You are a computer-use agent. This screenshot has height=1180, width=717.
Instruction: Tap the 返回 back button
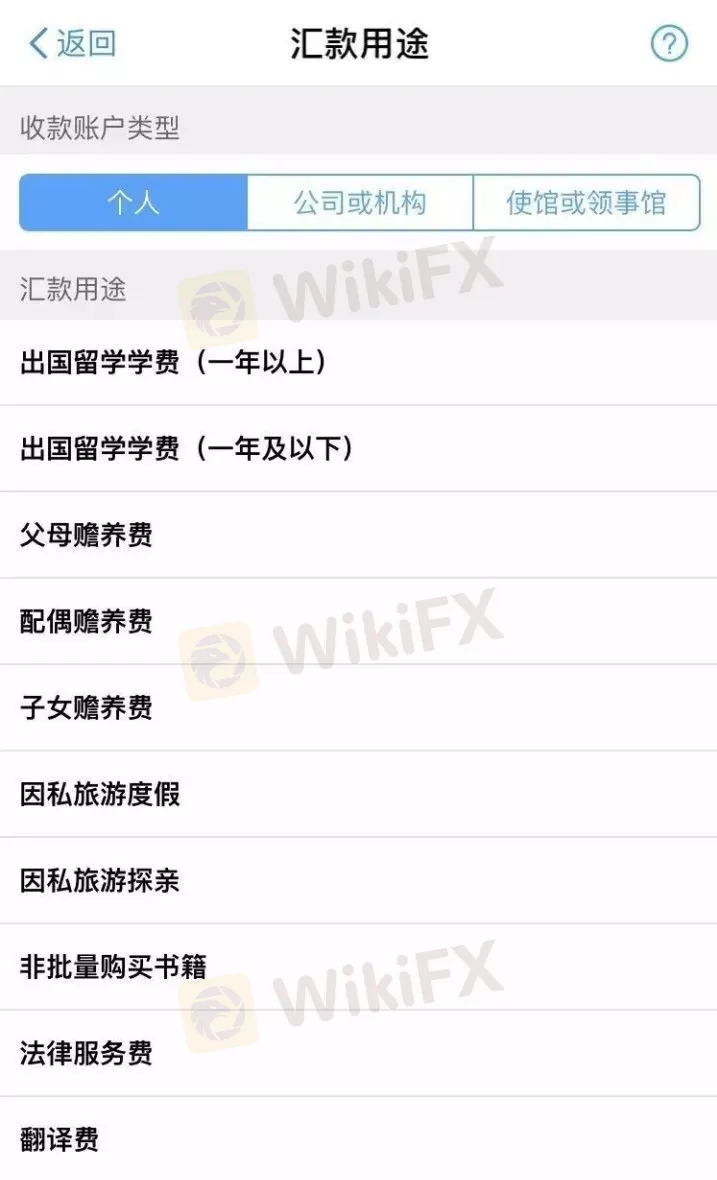pos(73,43)
